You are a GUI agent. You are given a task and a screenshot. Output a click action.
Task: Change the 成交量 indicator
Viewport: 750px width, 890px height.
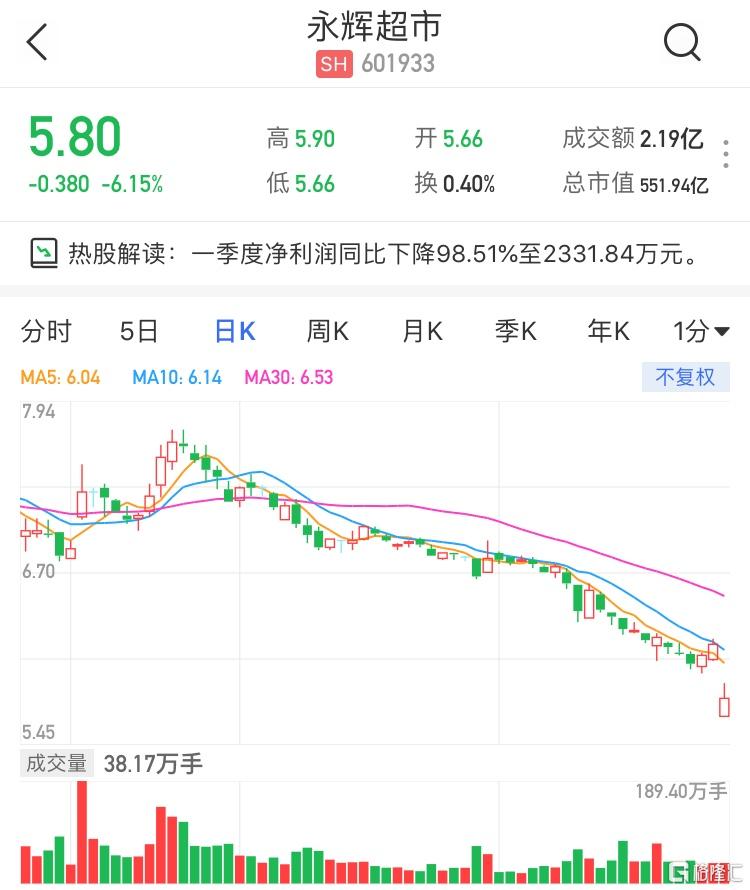point(57,764)
